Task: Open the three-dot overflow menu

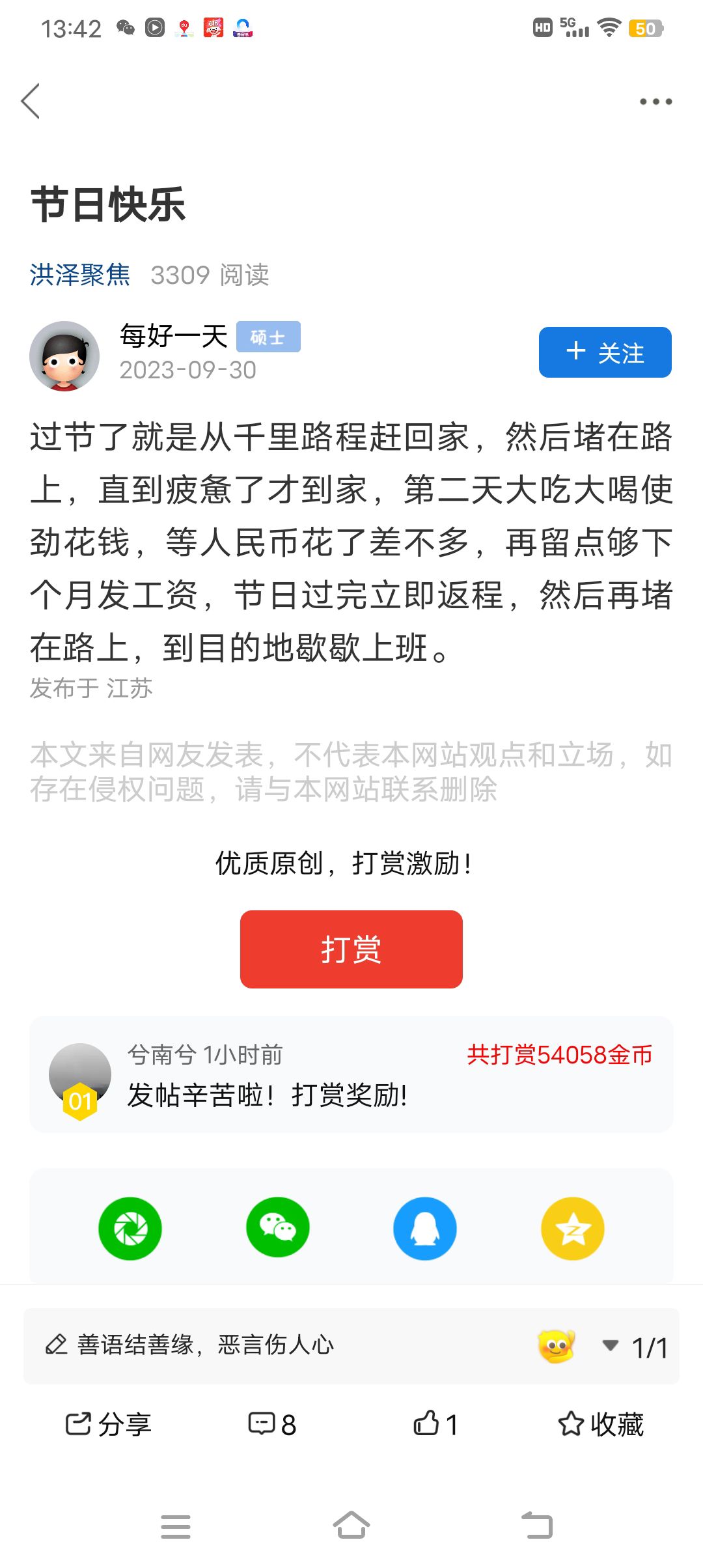Action: coord(655,102)
